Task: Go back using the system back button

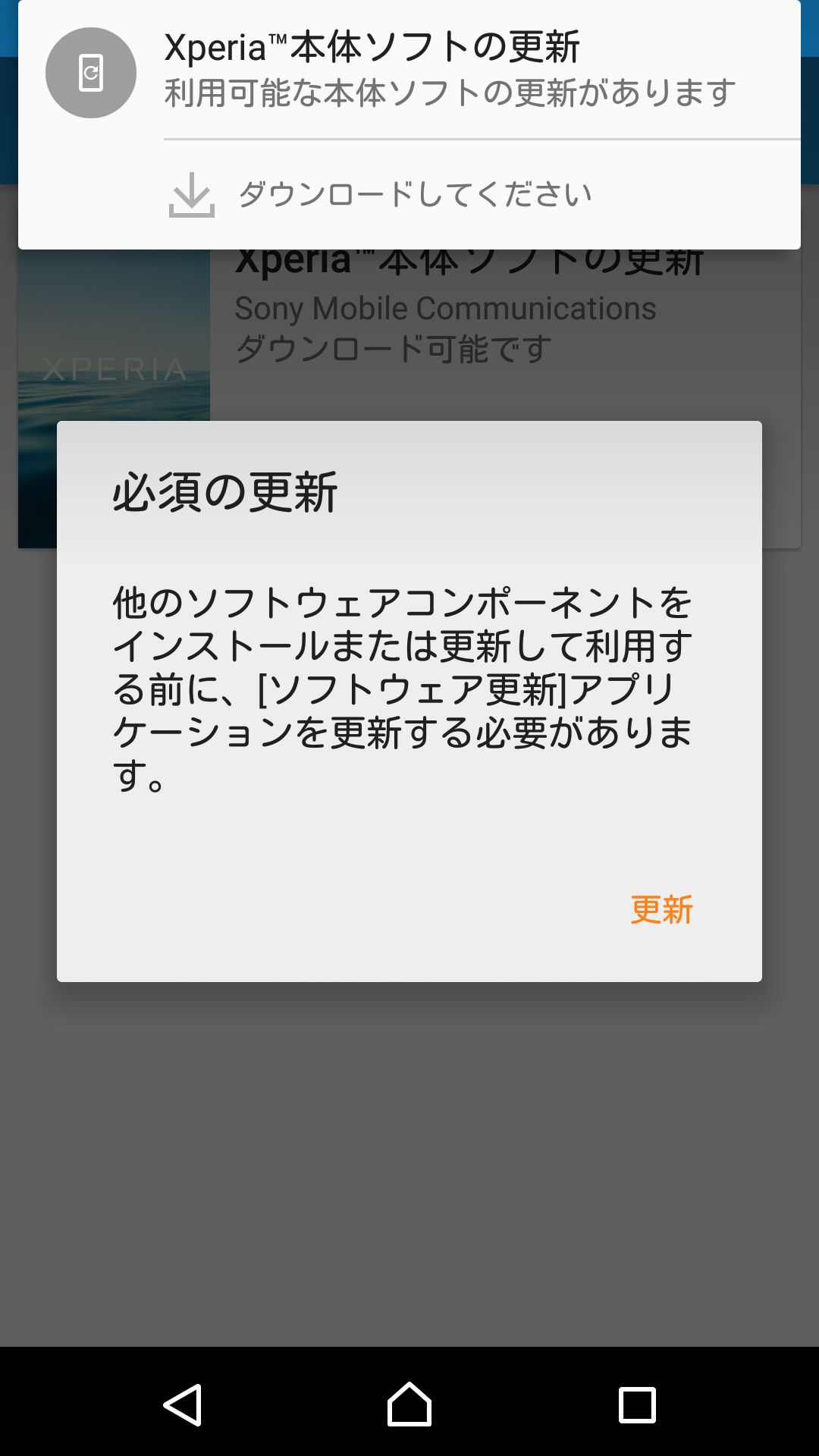Action: point(182,1404)
